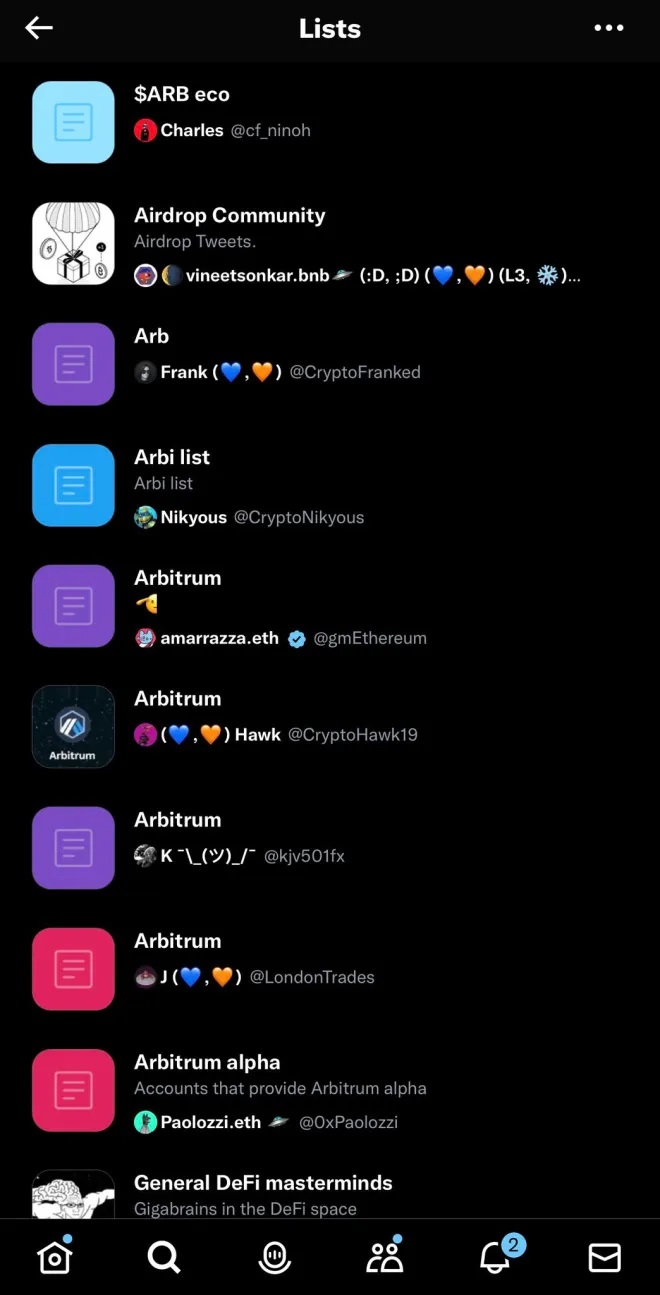Screen dimensions: 660x1295
Task: Open the Spaces microphone tab
Action: tap(274, 1257)
